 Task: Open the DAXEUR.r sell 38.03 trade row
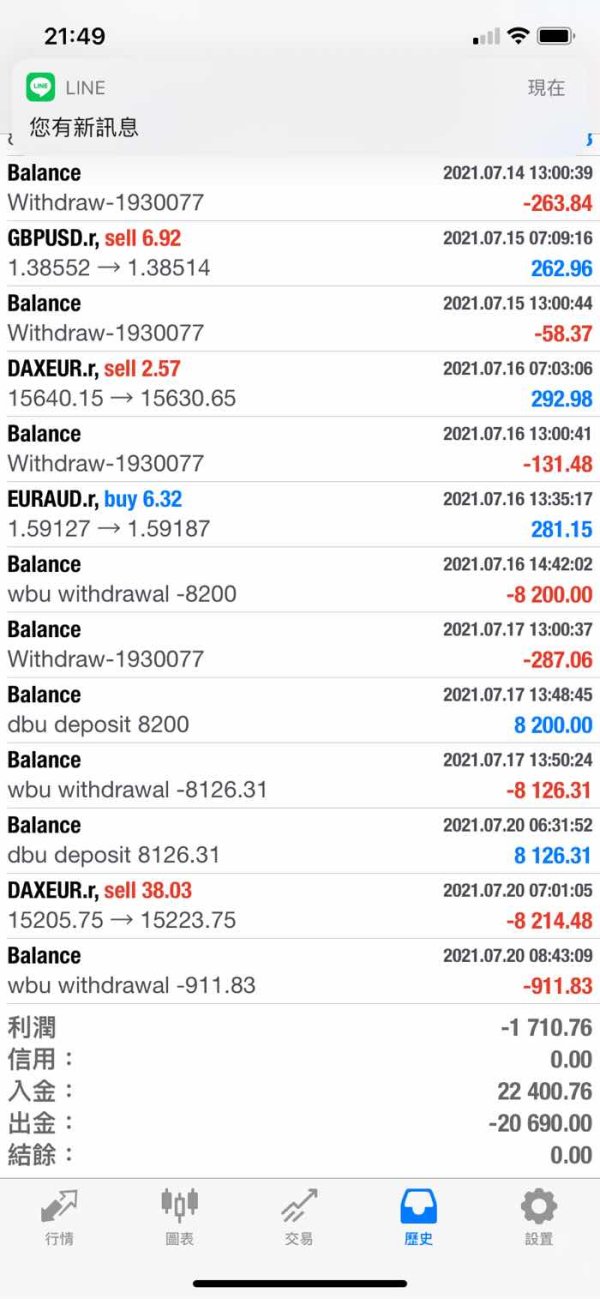300,905
